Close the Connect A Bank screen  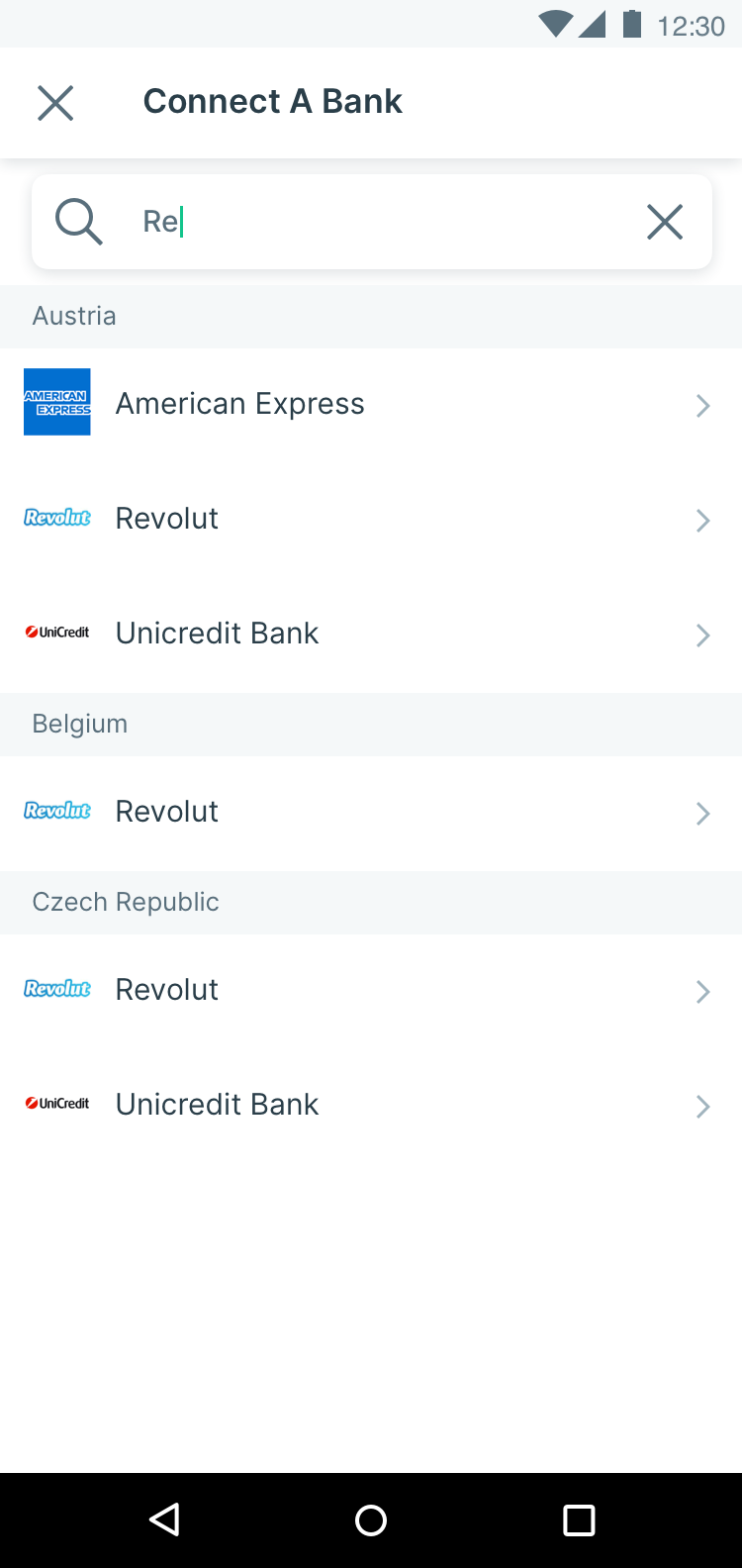point(55,103)
